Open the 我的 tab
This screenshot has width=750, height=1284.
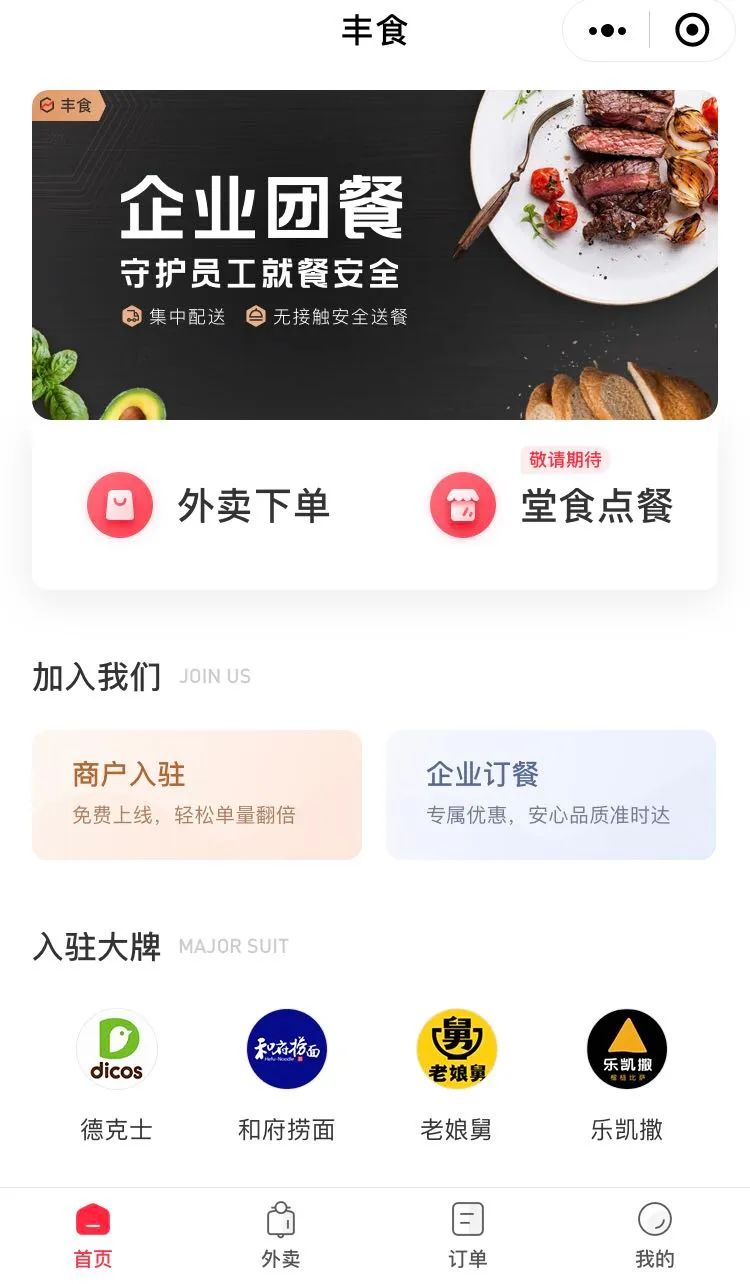coord(655,1235)
